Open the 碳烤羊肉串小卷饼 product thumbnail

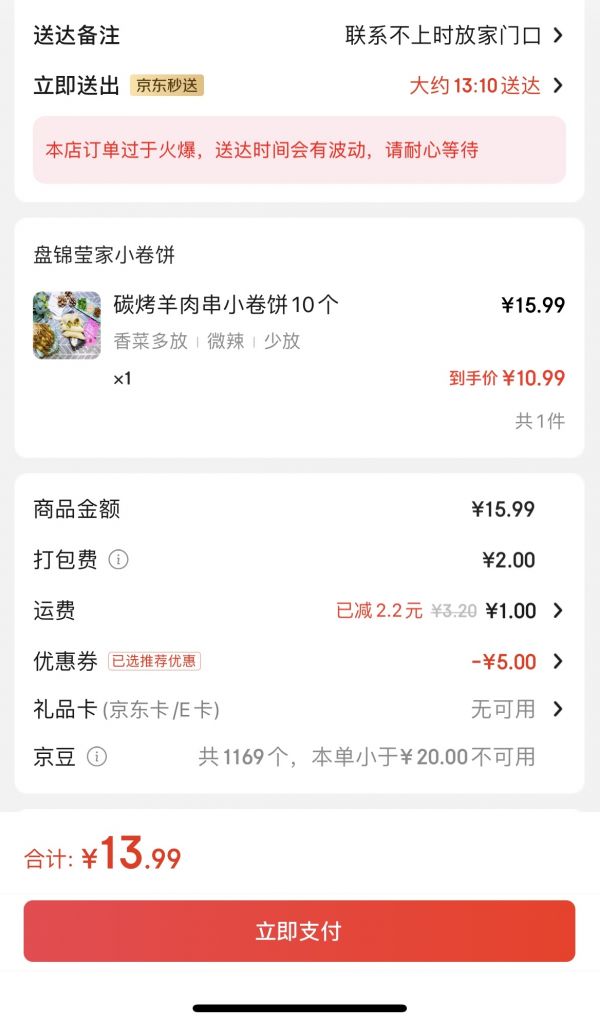pos(67,325)
